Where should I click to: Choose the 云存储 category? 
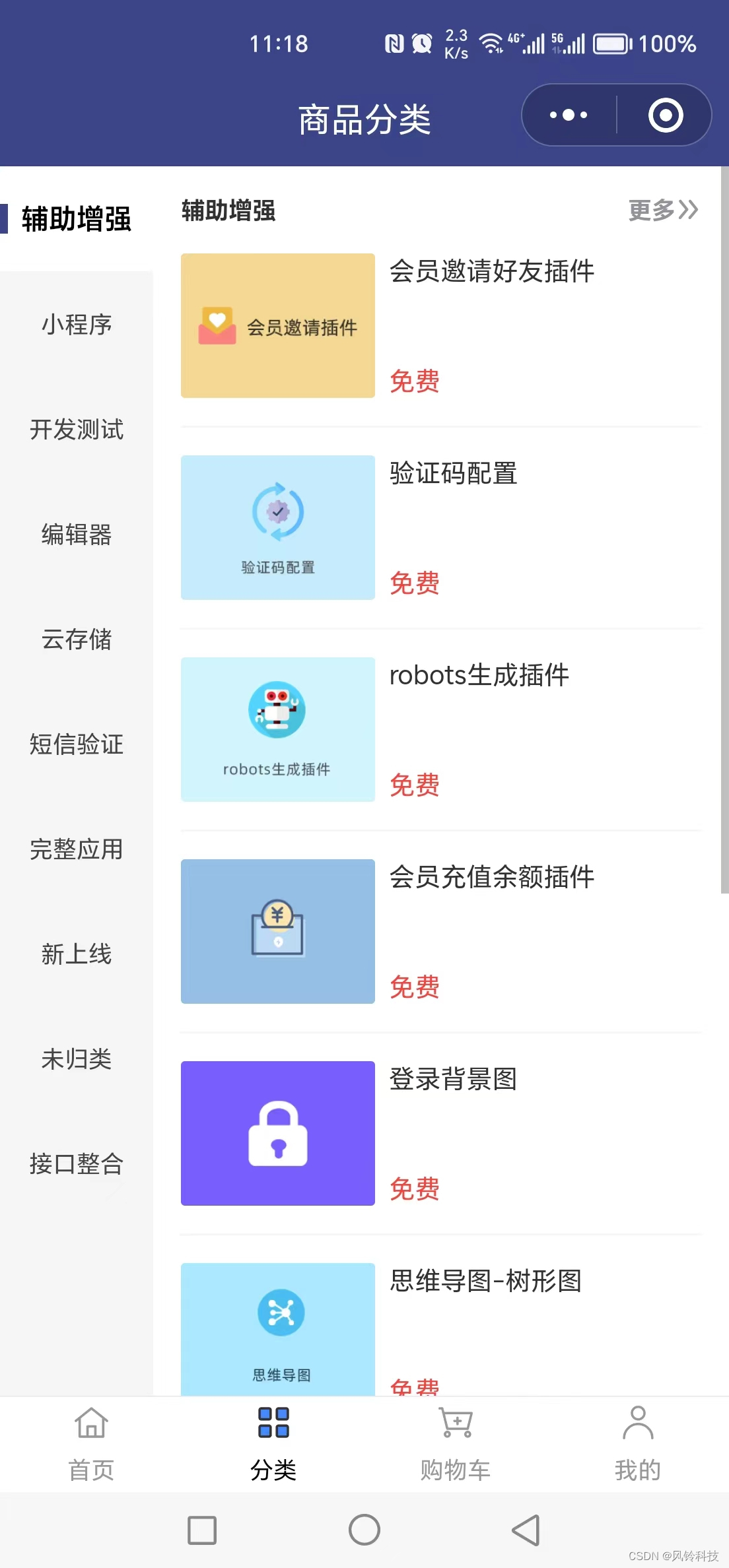point(77,639)
